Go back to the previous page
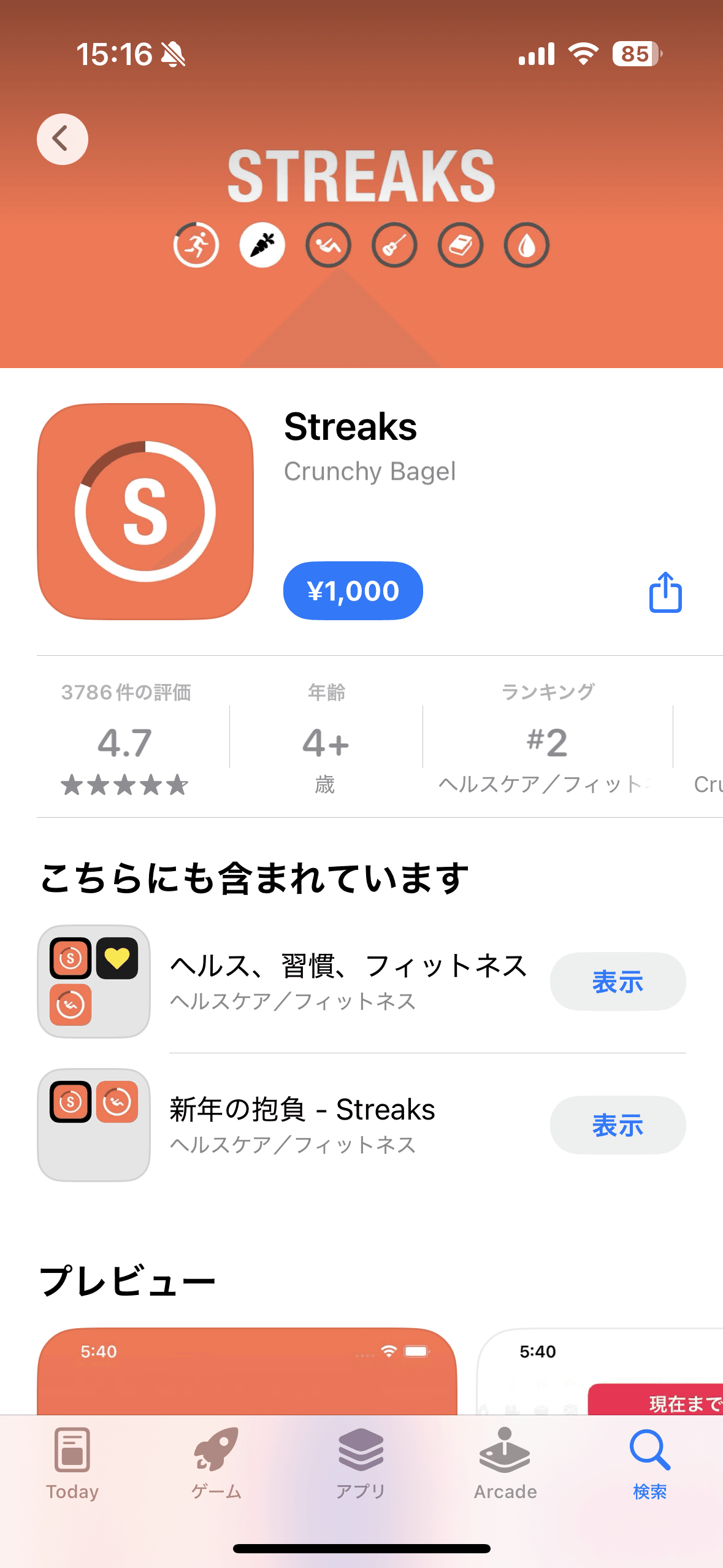723x1568 pixels. click(63, 139)
